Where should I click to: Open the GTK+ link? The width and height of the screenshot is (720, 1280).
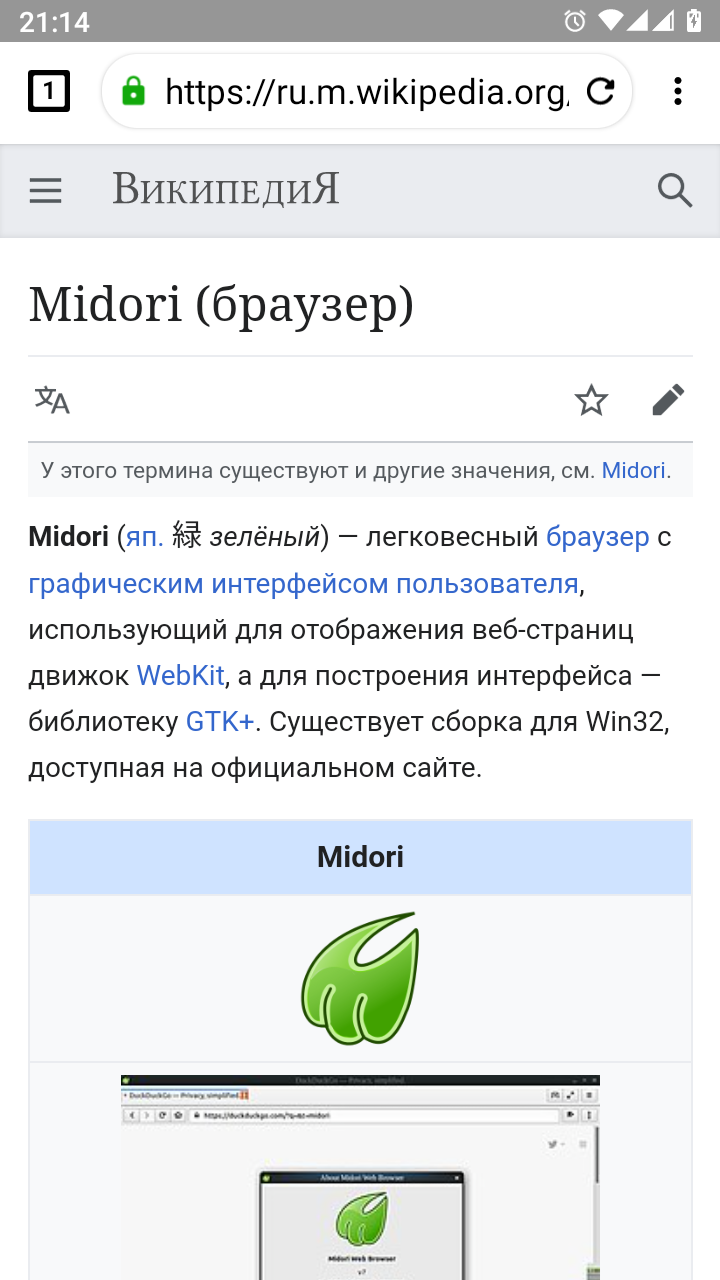(220, 721)
